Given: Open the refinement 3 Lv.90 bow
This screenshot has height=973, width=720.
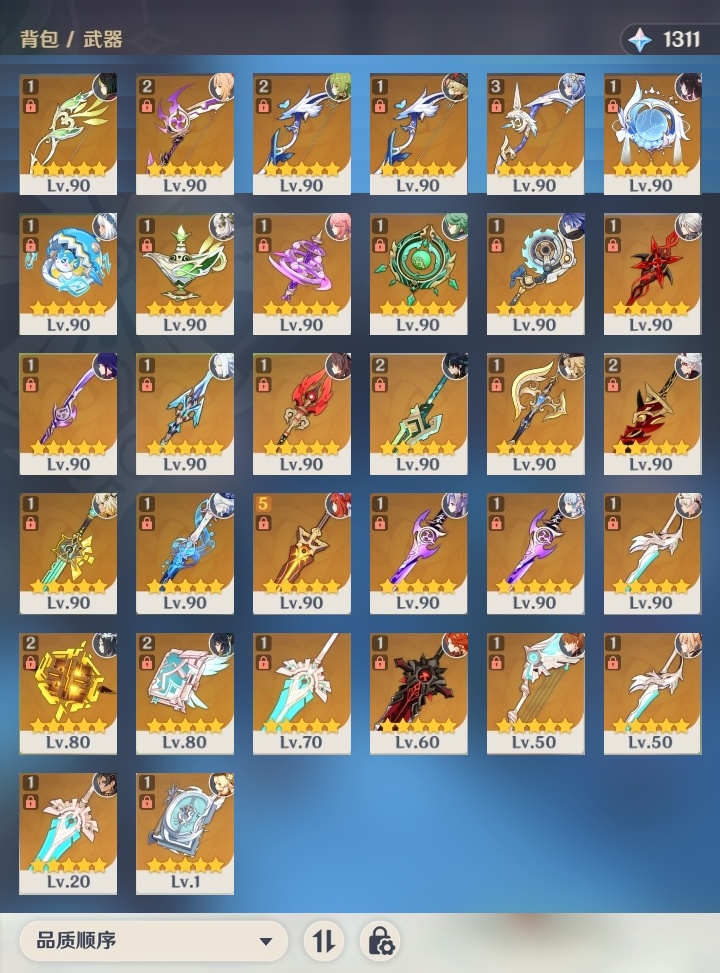Looking at the screenshot, I should point(536,130).
